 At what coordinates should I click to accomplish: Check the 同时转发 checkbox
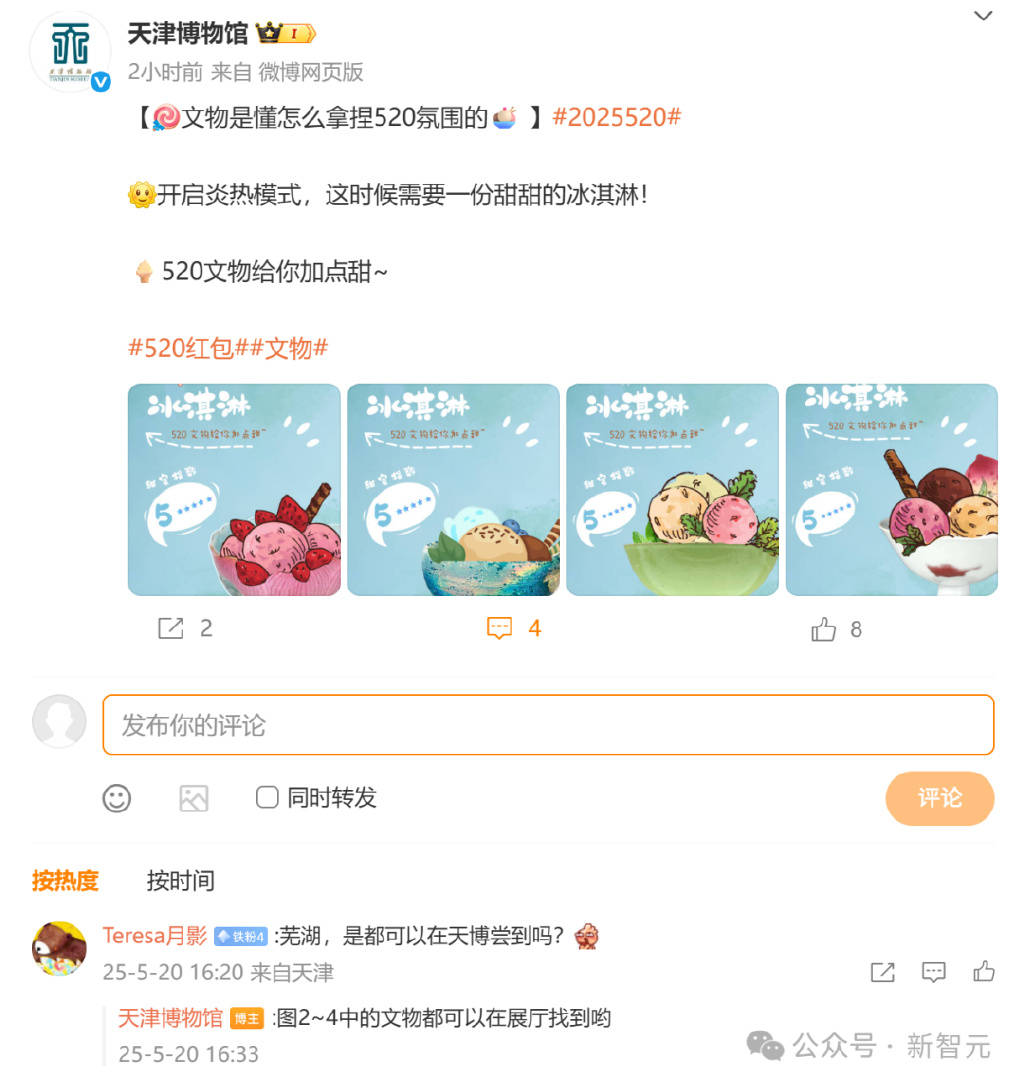[267, 797]
